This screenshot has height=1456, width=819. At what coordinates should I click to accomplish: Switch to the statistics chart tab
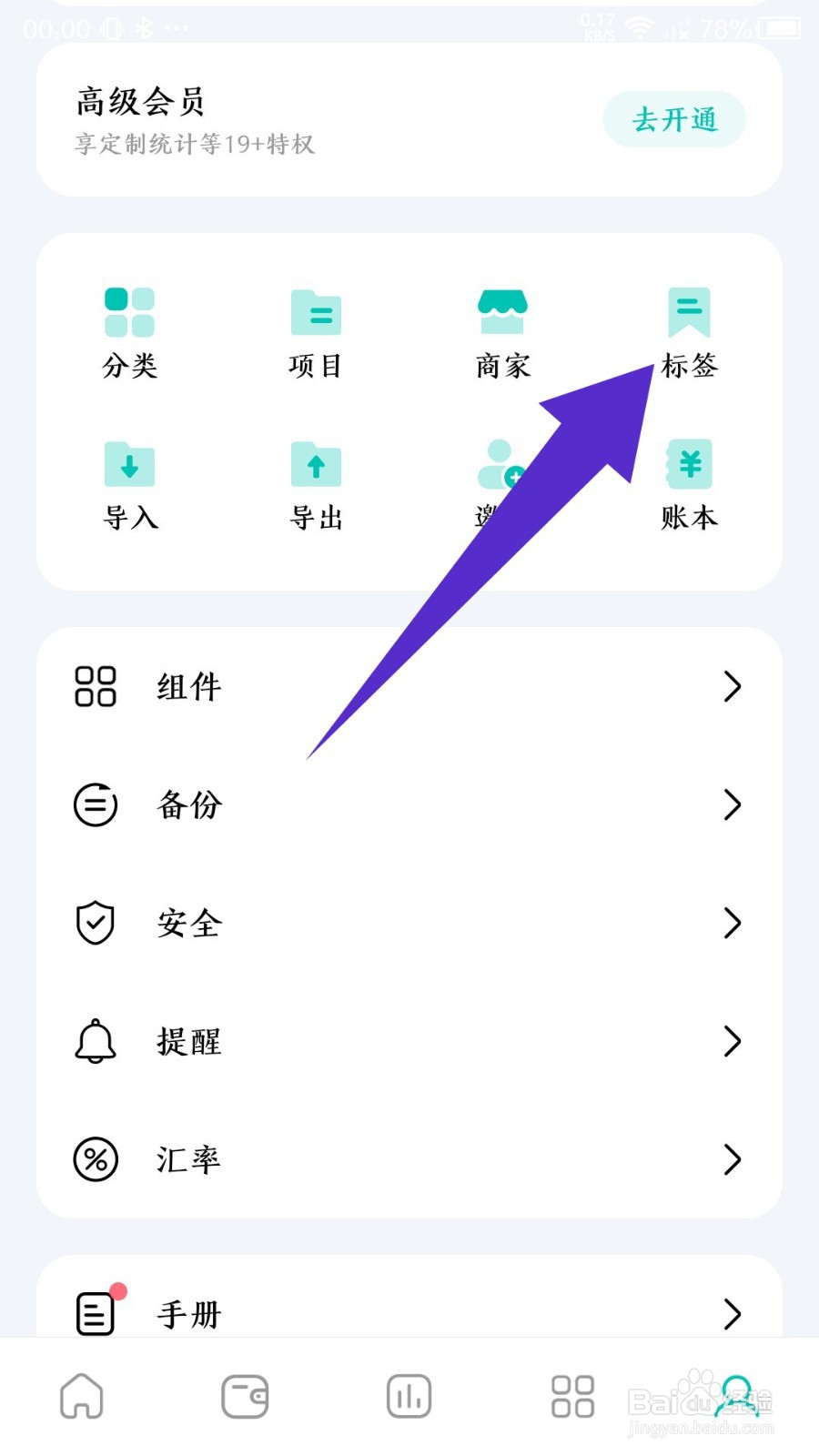pyautogui.click(x=409, y=1396)
